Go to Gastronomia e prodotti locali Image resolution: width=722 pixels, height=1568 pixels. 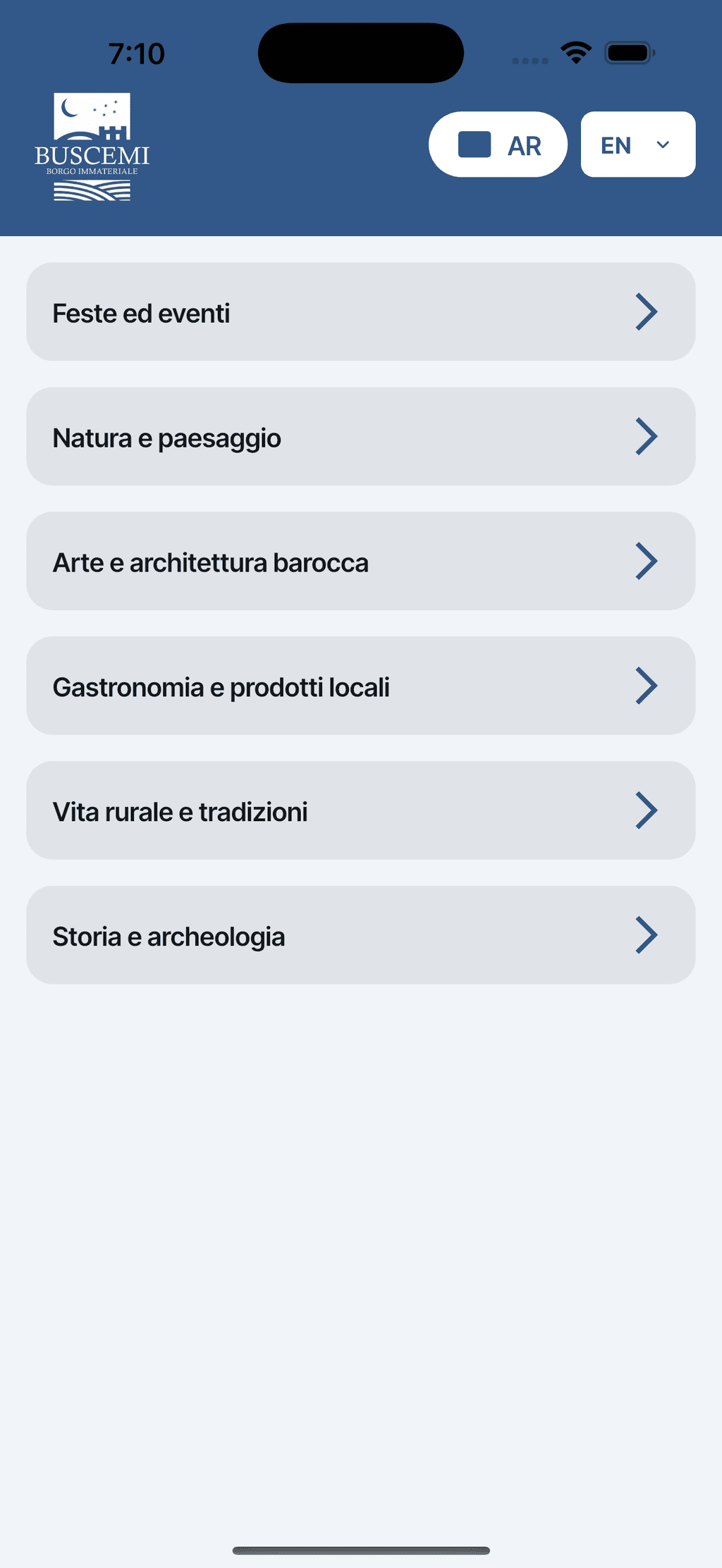click(x=361, y=686)
